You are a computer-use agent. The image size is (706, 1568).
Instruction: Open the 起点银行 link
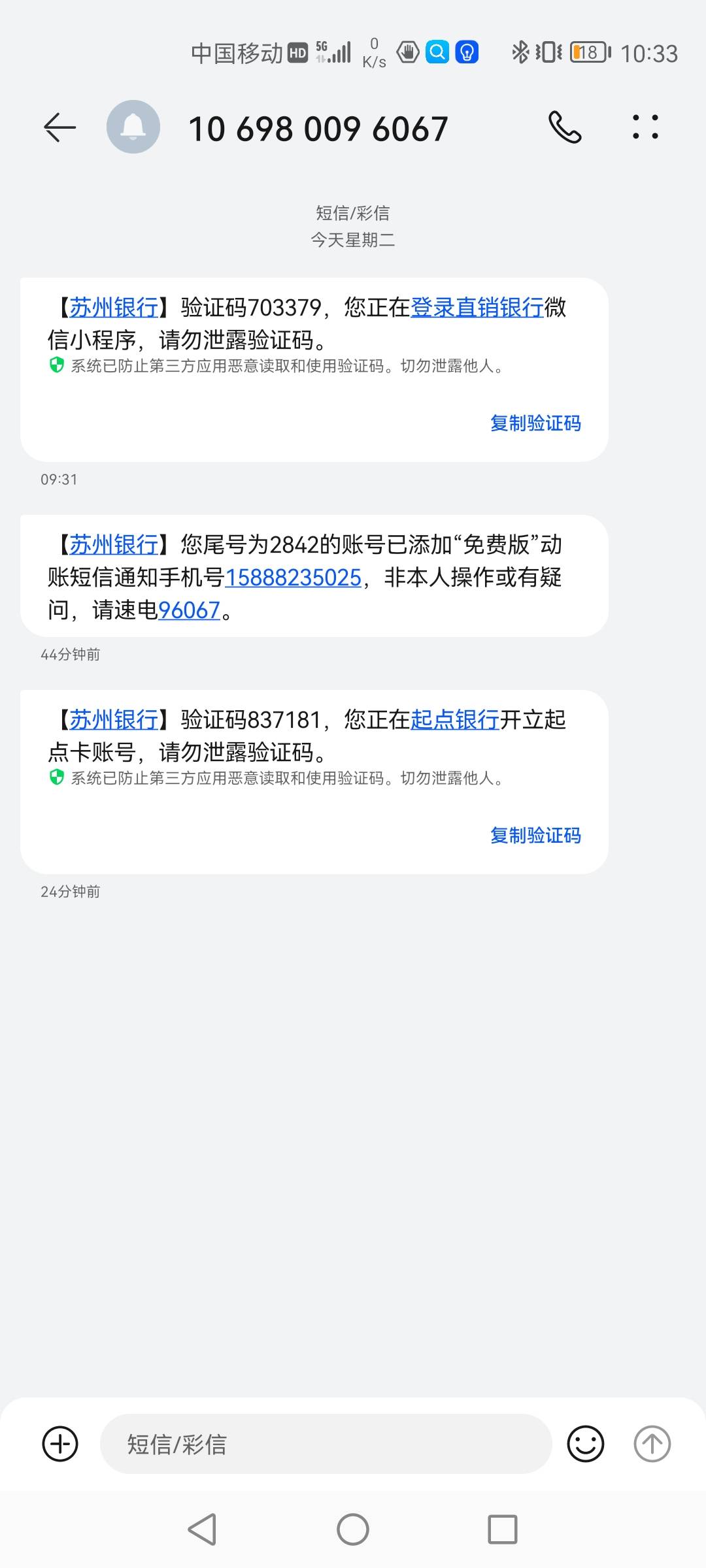455,720
